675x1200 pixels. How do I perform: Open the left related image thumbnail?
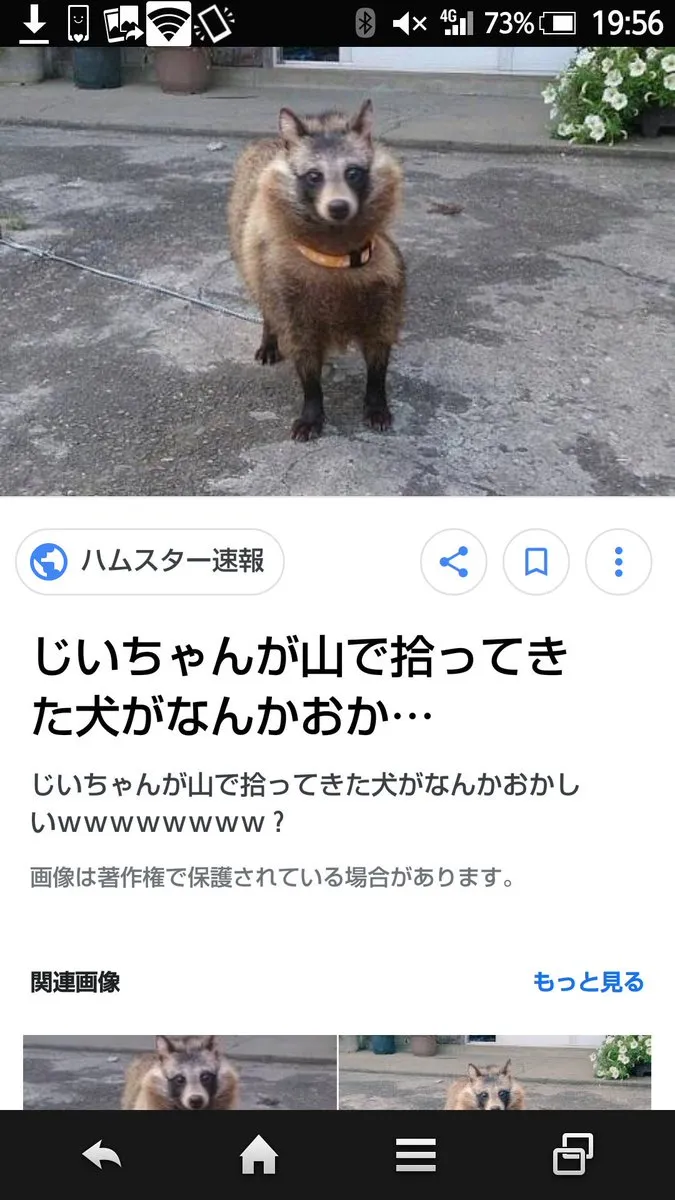coord(180,1072)
